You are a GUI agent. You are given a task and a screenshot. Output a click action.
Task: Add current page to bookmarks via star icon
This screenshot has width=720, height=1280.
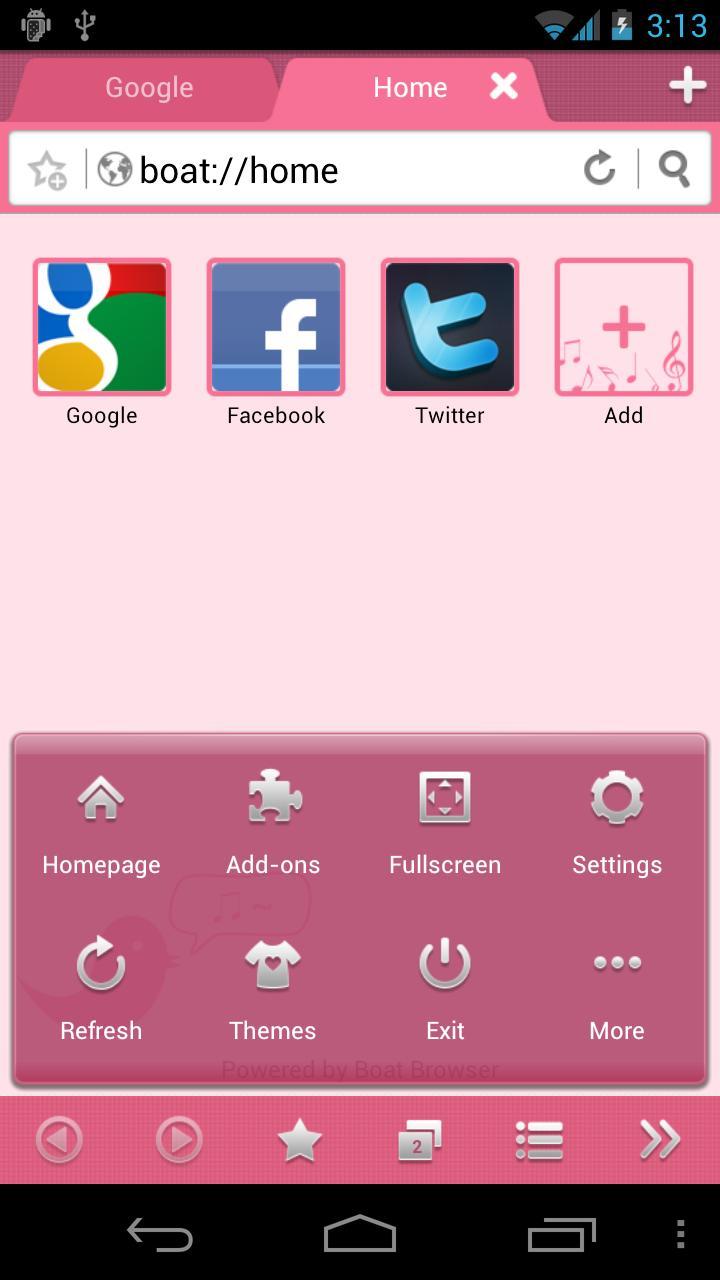[x=45, y=169]
